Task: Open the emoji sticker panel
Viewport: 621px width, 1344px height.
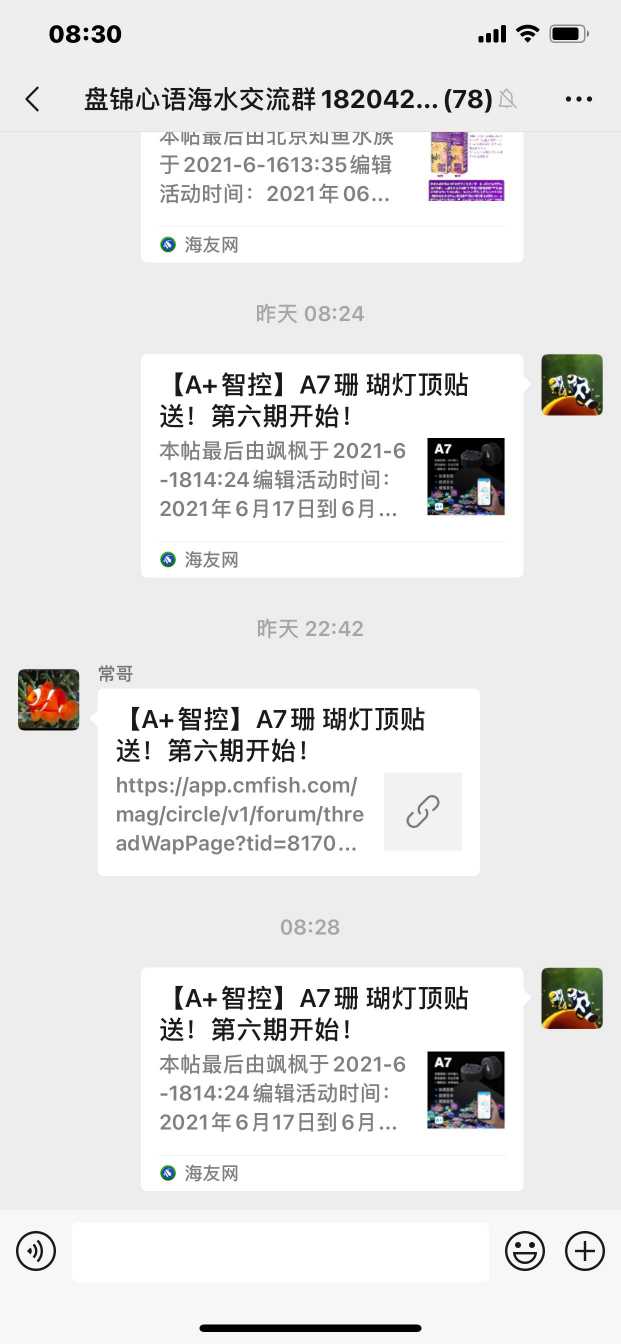Action: point(525,1251)
